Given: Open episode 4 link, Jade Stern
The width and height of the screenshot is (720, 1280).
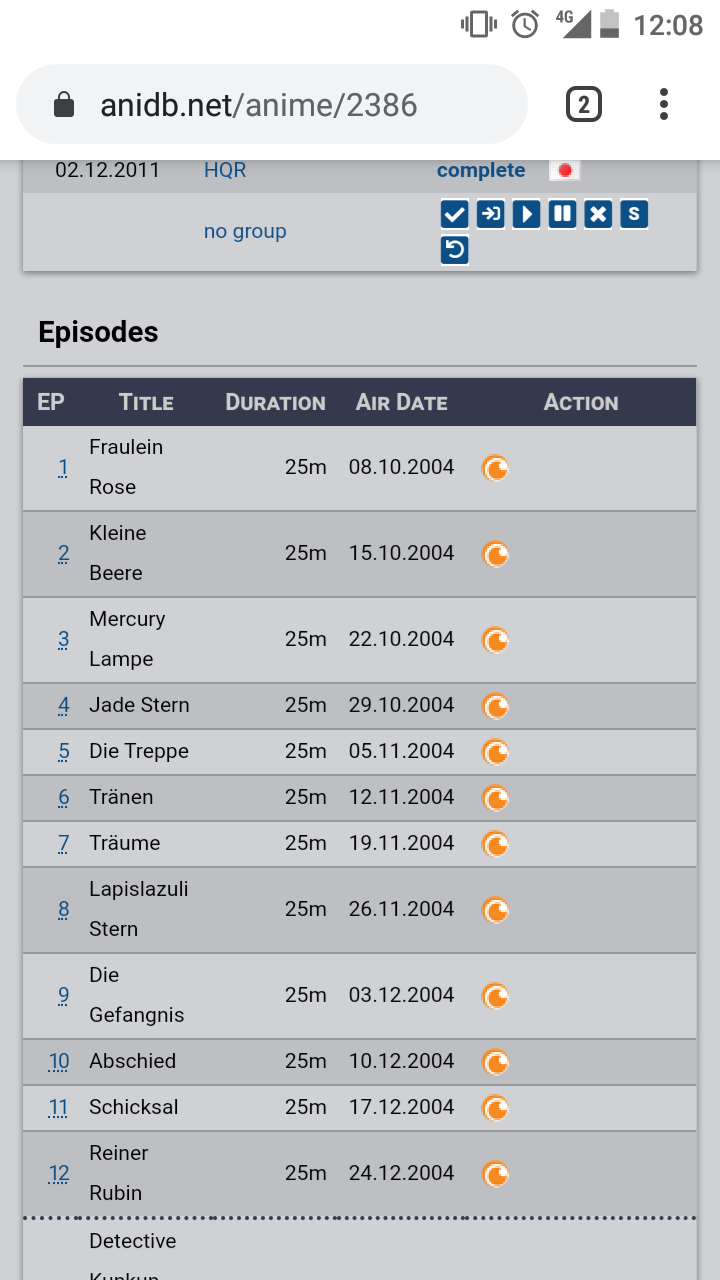Looking at the screenshot, I should (64, 706).
